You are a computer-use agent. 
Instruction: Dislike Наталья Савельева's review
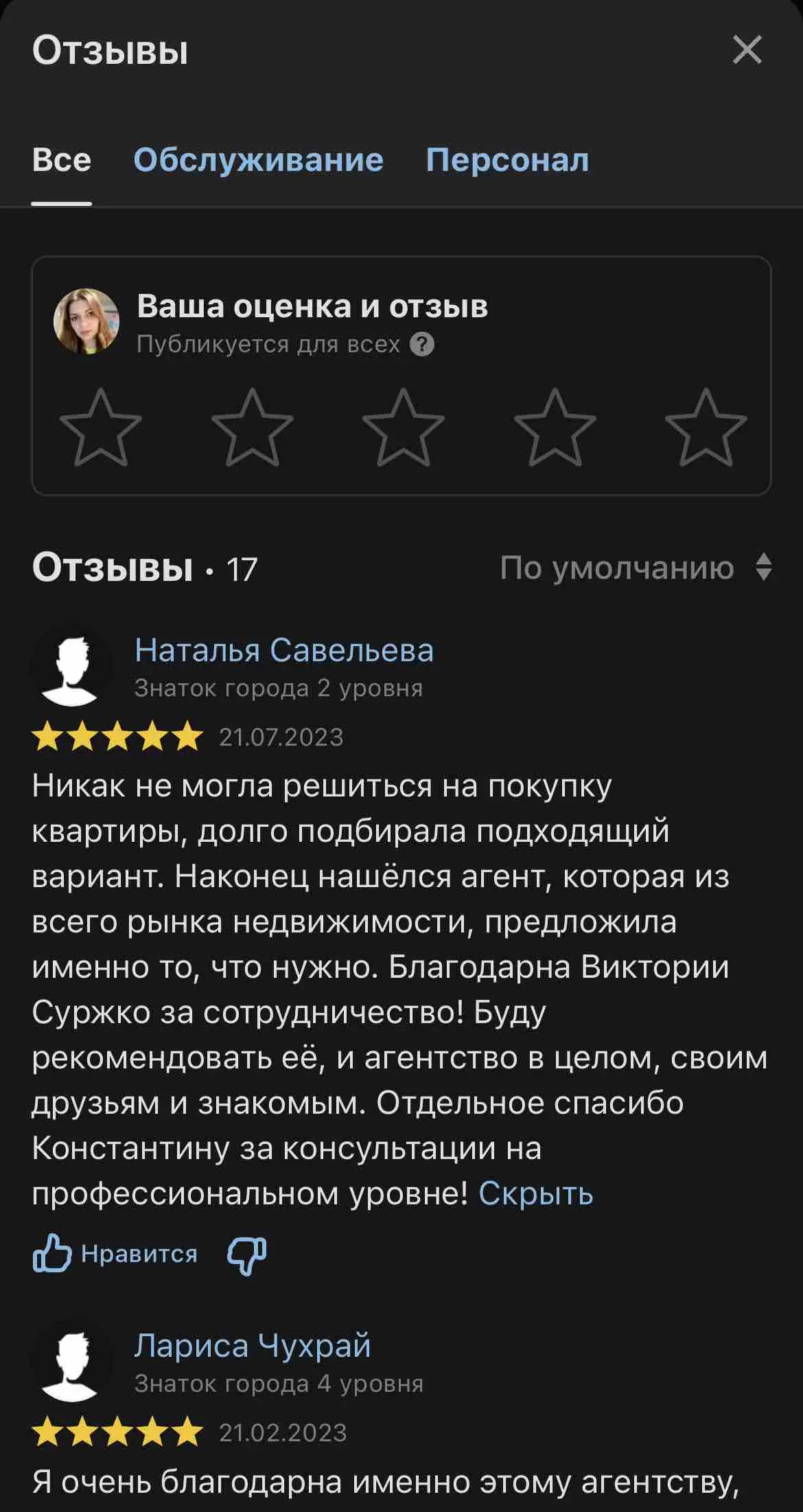[x=246, y=1255]
